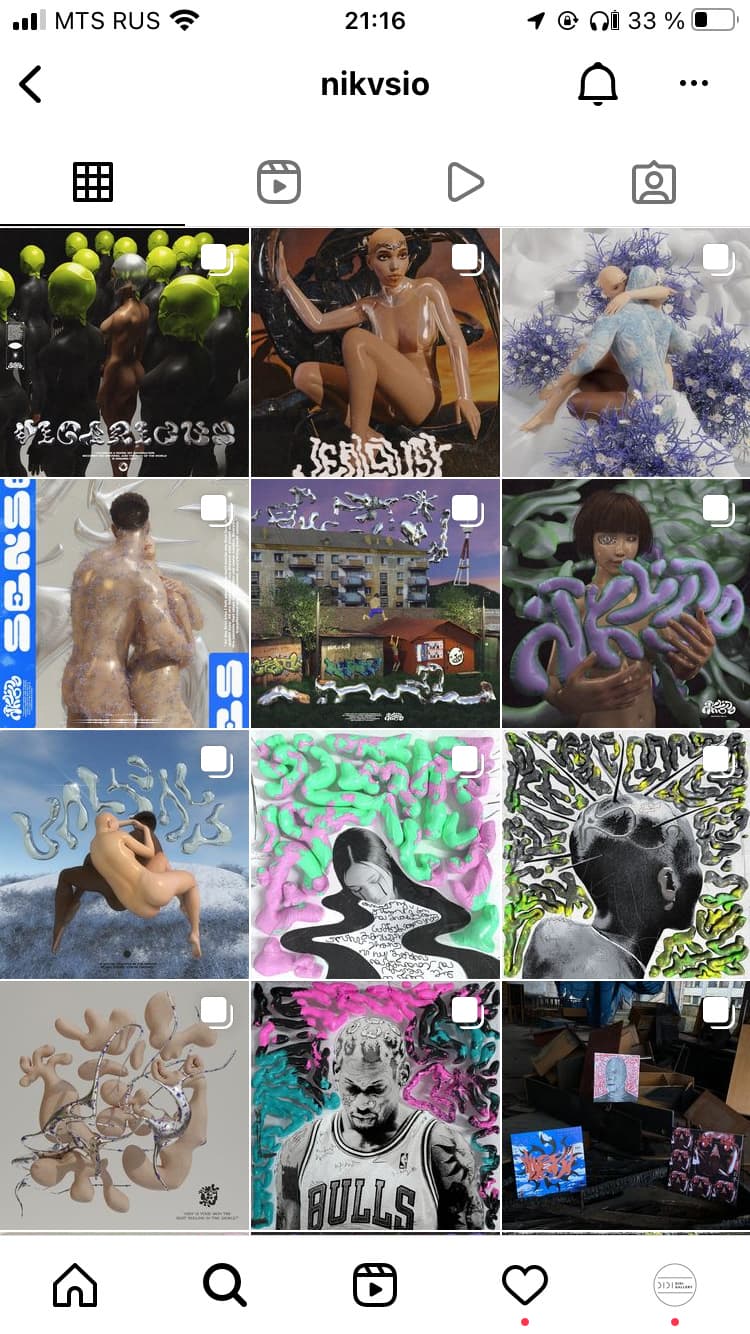
Task: Open the Jealousy artwork post
Action: click(375, 352)
